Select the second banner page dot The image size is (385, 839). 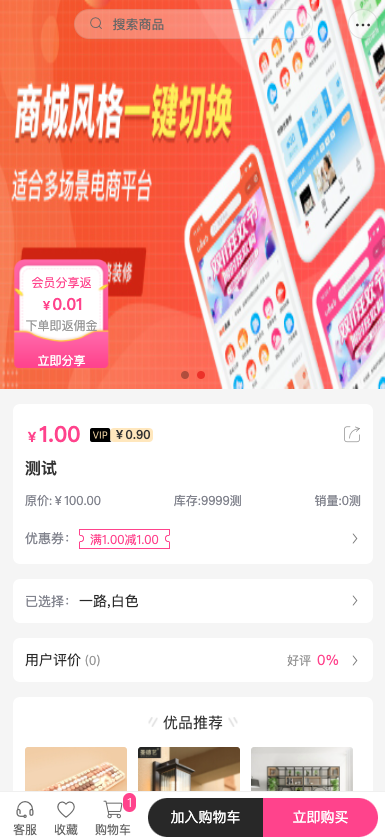coord(201,375)
